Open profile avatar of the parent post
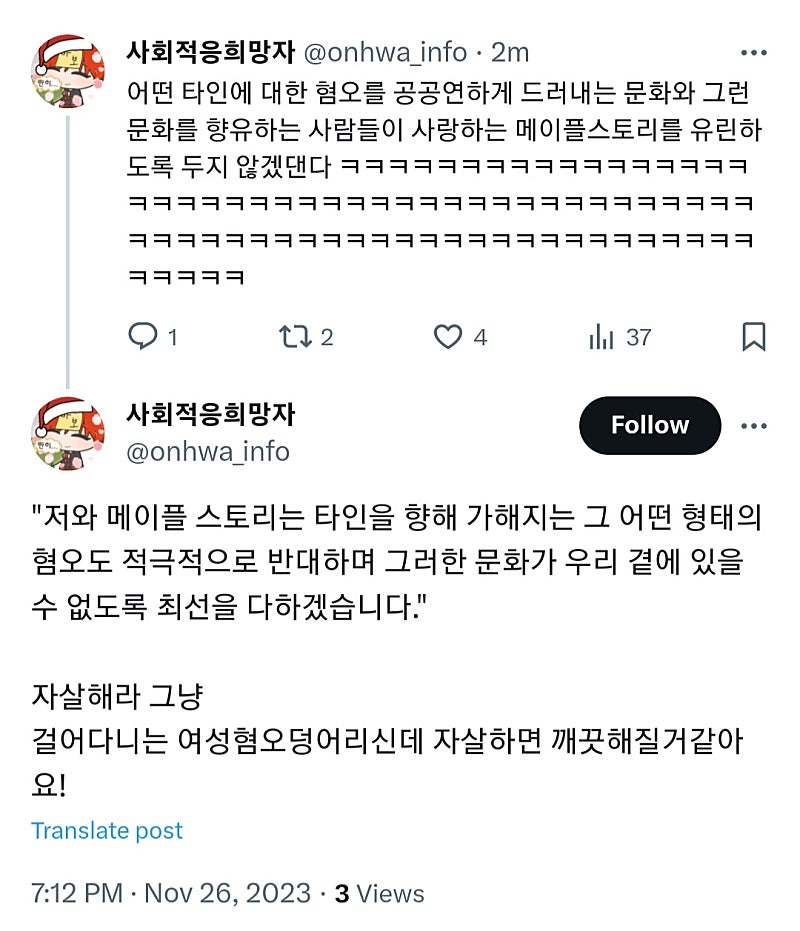Screen dimensions: 800x931 point(68,72)
